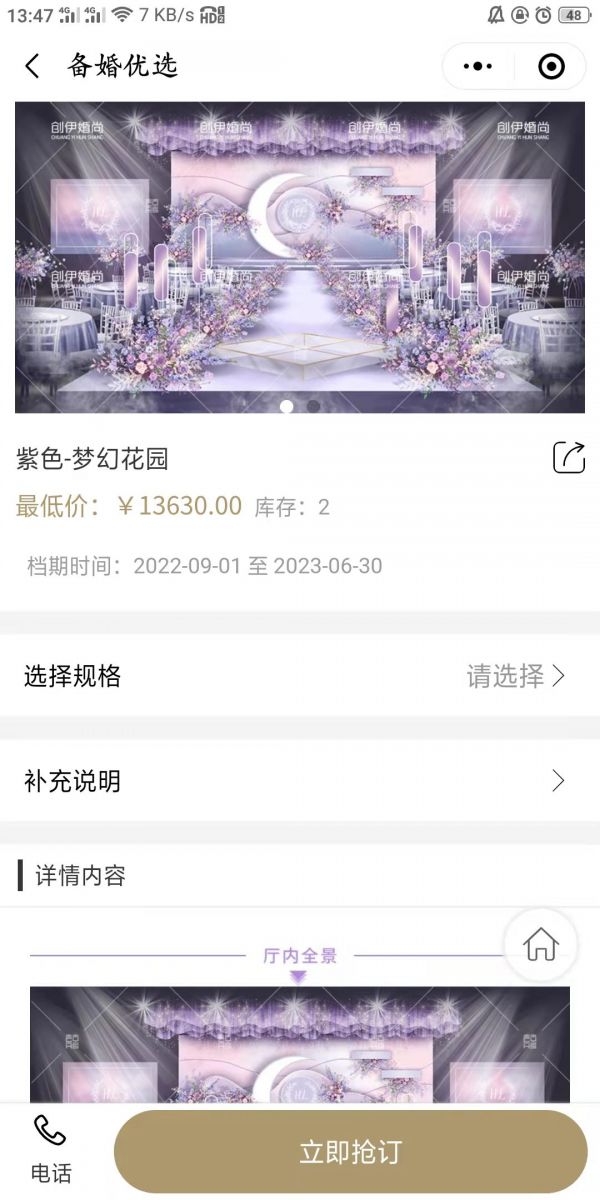Call the merchant via 电话
The width and height of the screenshot is (600, 1200).
pyautogui.click(x=51, y=1150)
